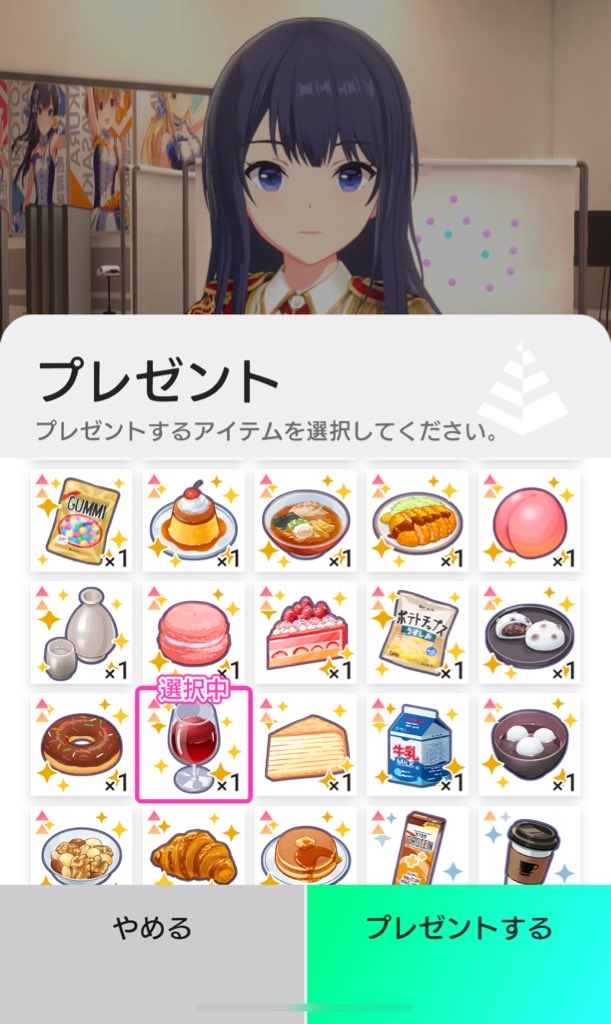Choose the shiratama zenzai bowl item

pos(529,745)
